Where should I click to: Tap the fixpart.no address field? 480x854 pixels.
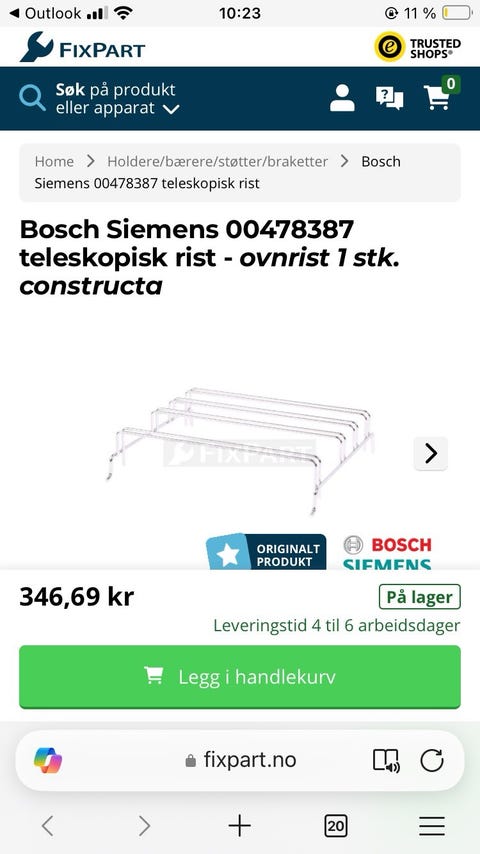[241, 760]
